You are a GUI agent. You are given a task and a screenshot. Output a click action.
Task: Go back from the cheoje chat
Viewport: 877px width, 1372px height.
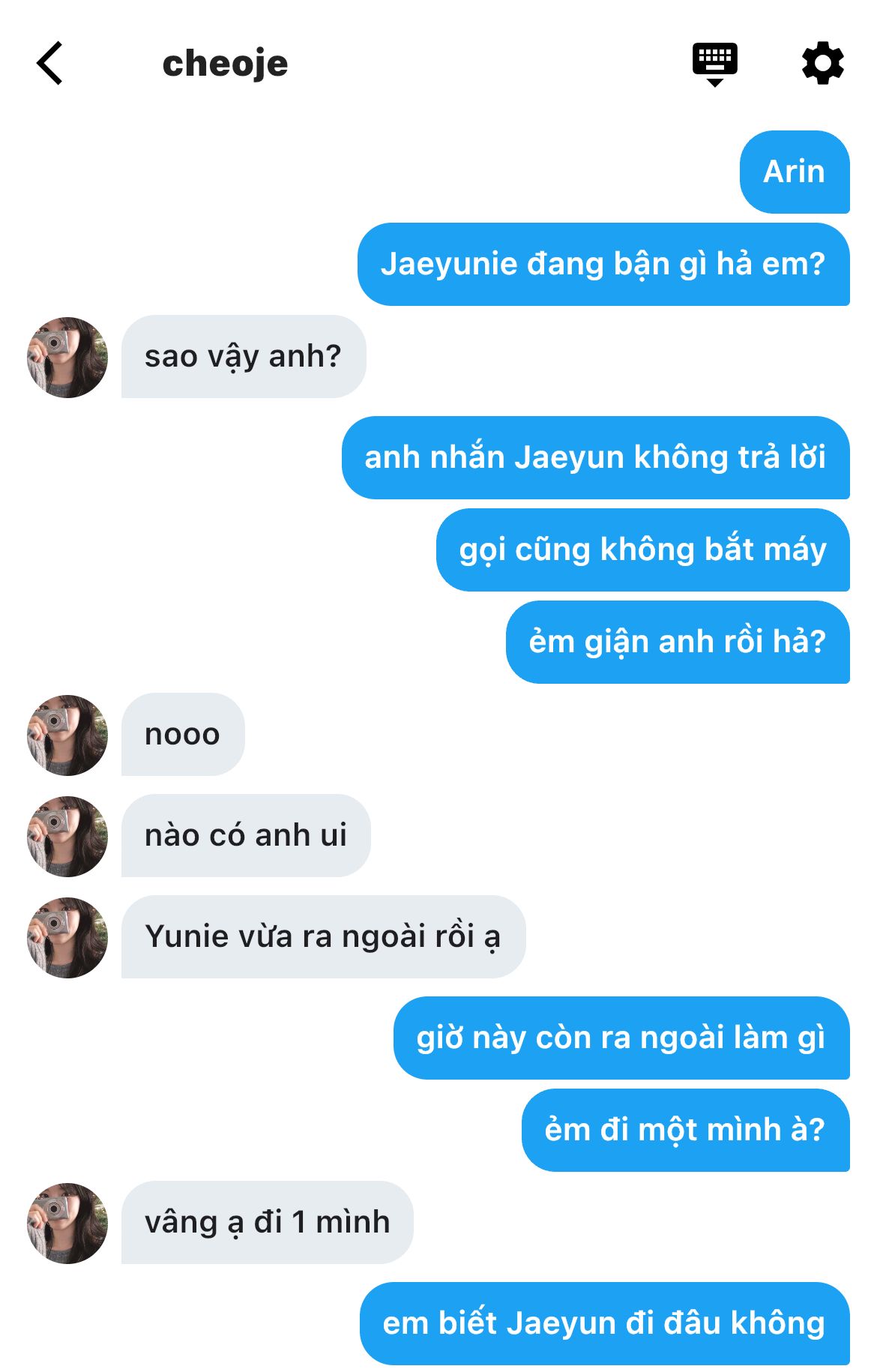[x=49, y=64]
